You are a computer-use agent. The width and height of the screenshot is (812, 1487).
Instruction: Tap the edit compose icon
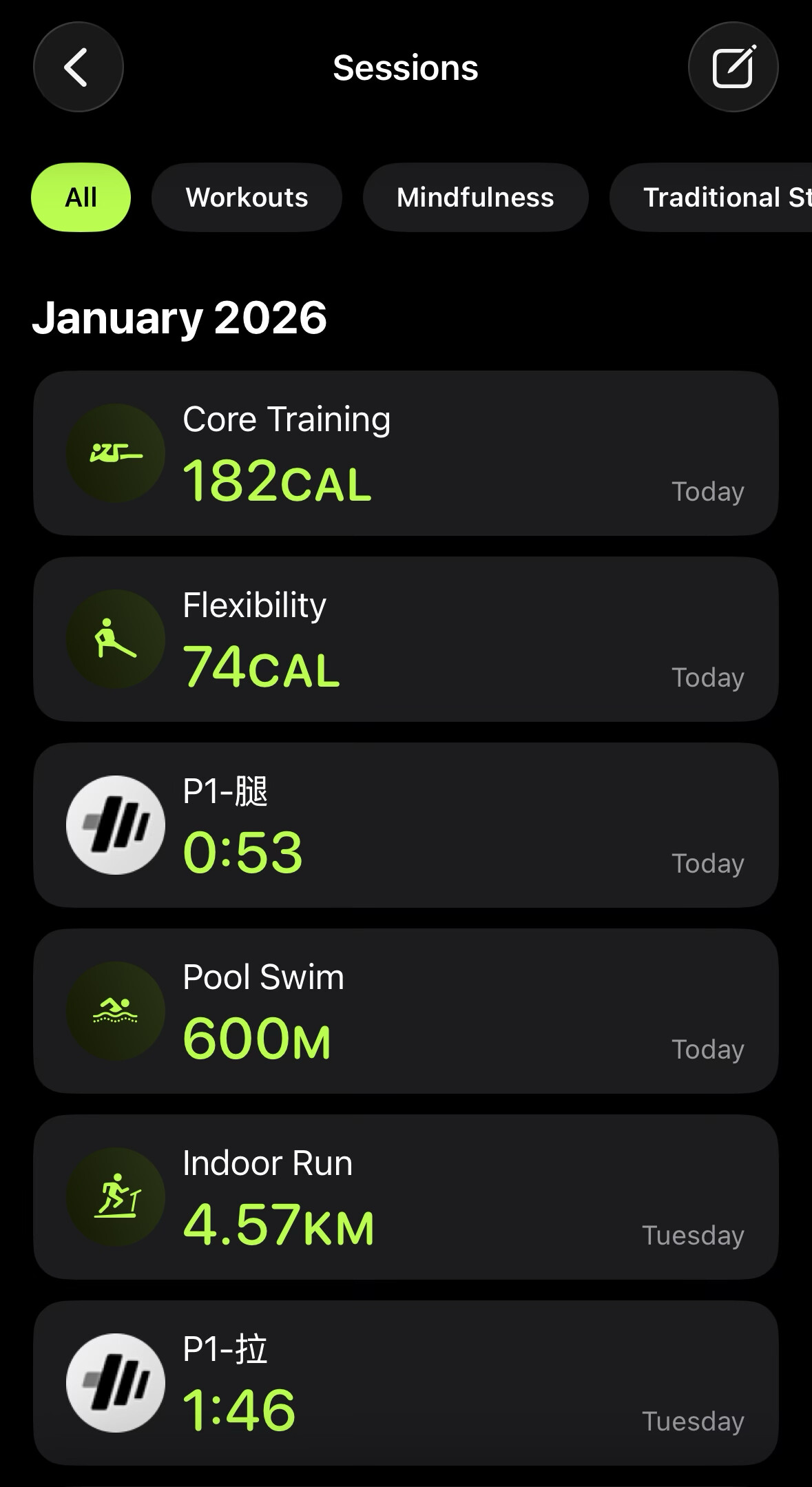pyautogui.click(x=733, y=67)
